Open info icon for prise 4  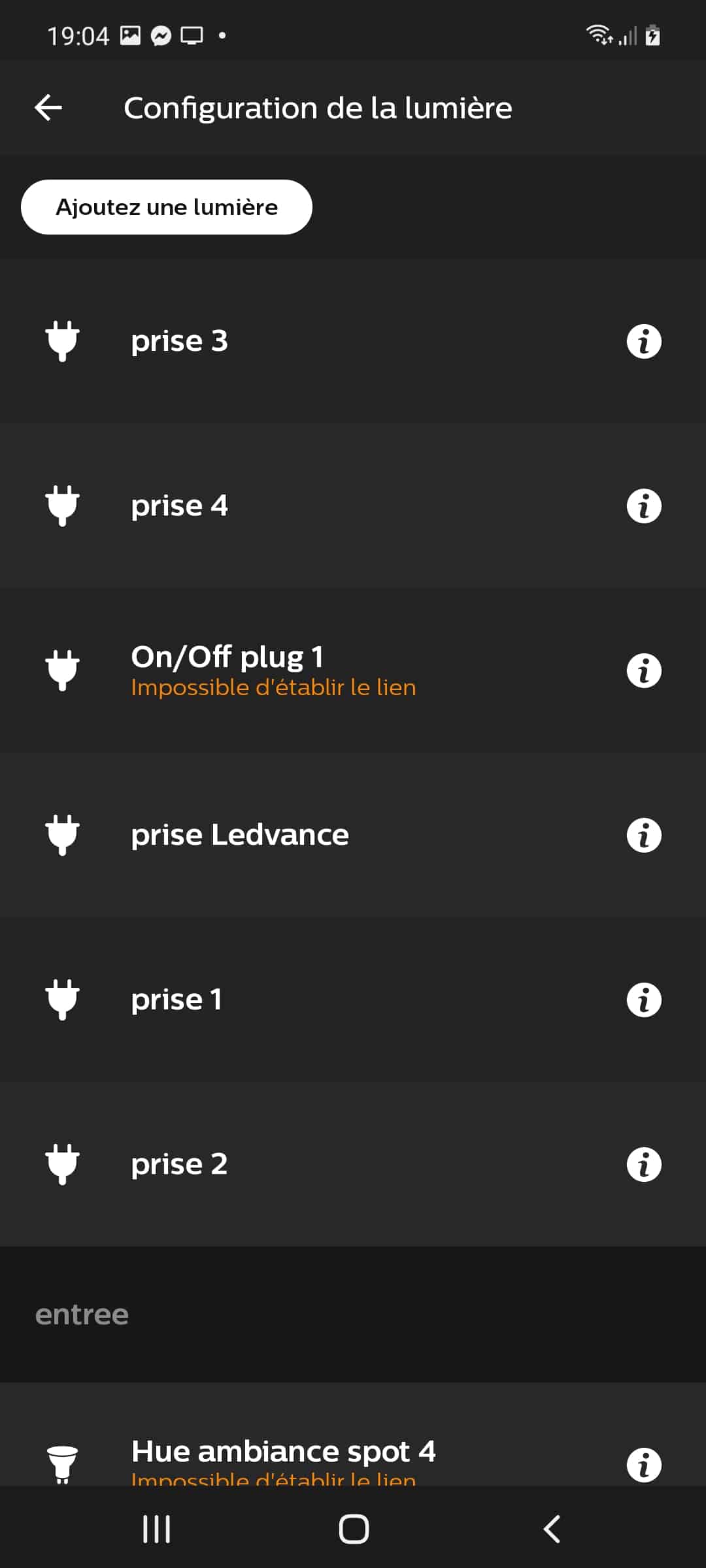click(x=644, y=506)
